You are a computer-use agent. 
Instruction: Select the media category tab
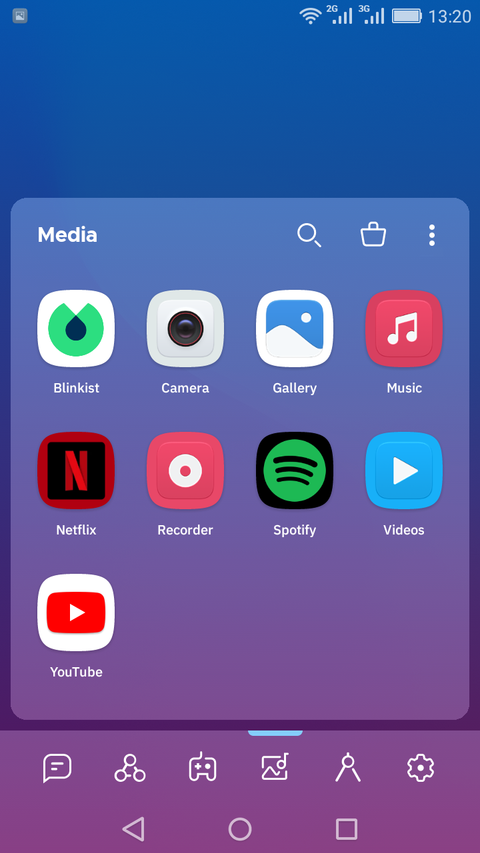[x=275, y=767]
